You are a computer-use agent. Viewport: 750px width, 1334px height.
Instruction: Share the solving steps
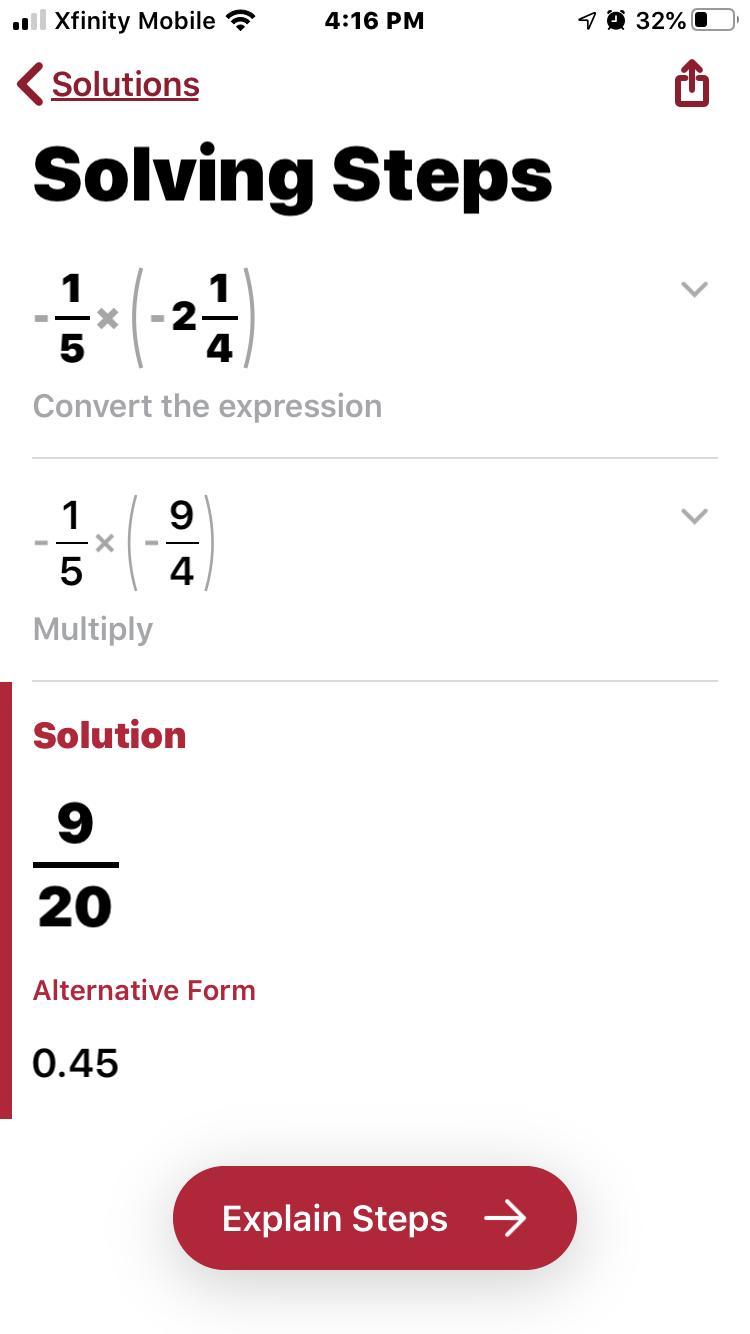click(x=692, y=84)
